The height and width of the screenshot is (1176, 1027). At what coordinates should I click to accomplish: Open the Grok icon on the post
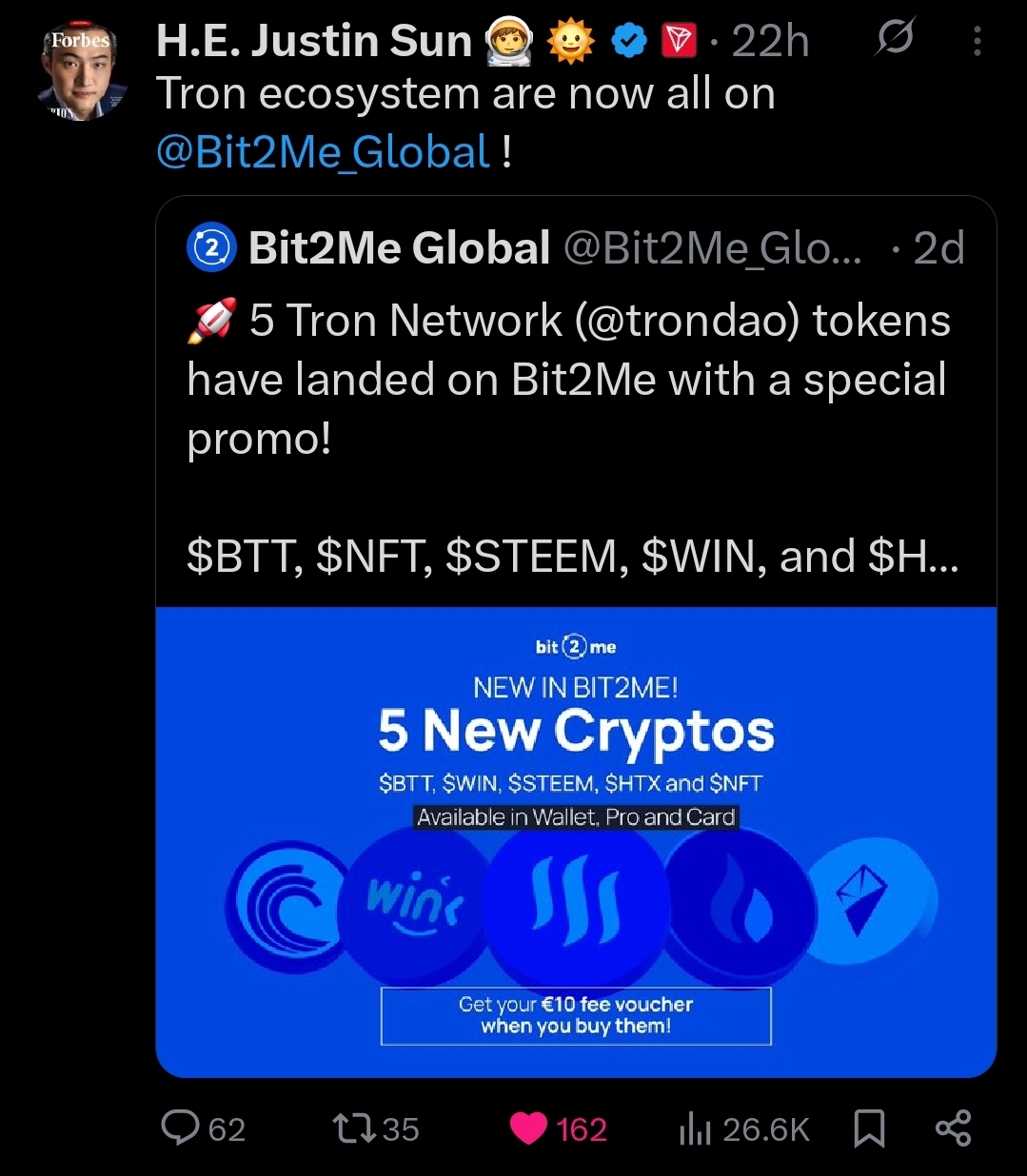[897, 39]
